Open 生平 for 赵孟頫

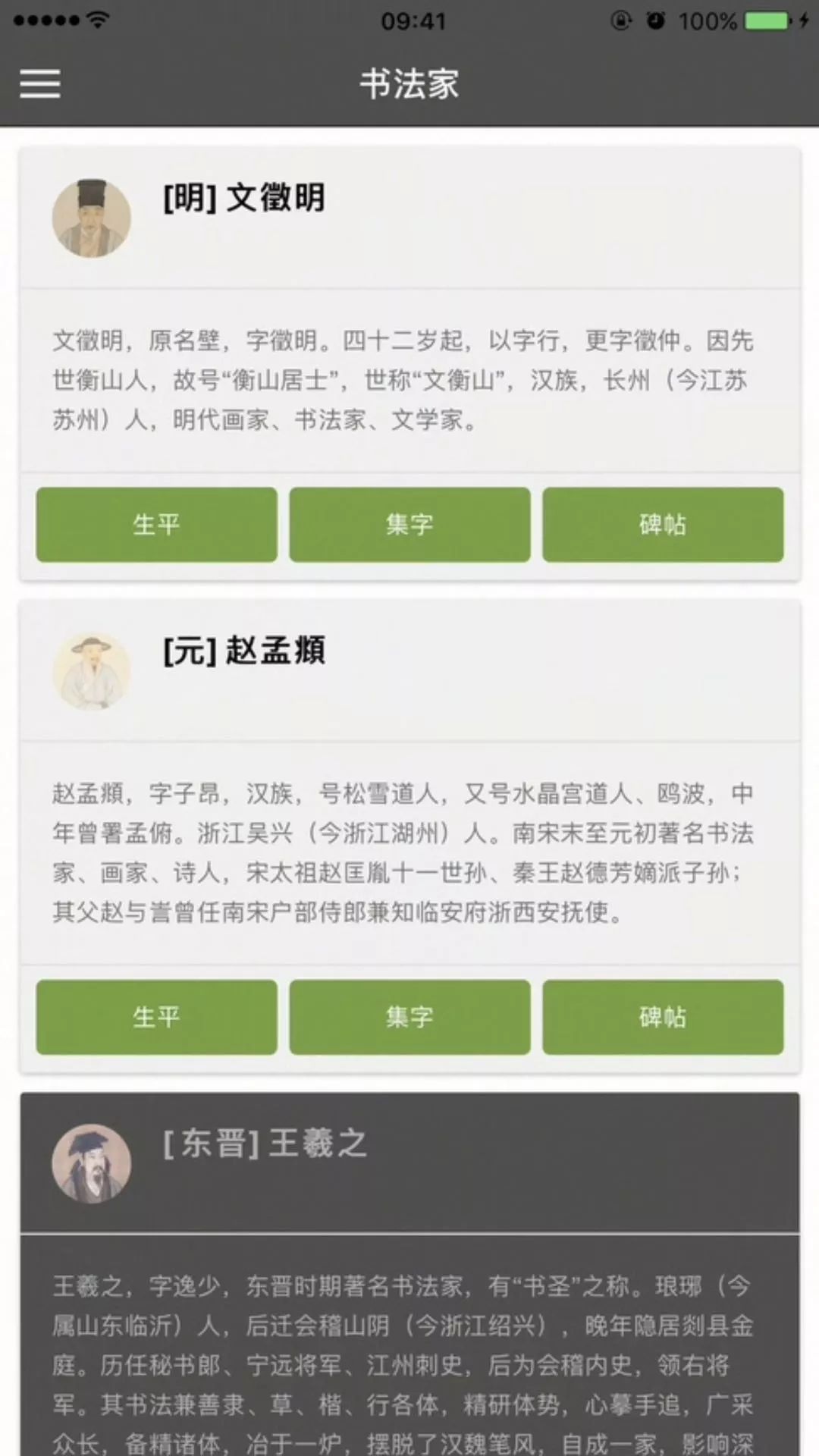[156, 1017]
